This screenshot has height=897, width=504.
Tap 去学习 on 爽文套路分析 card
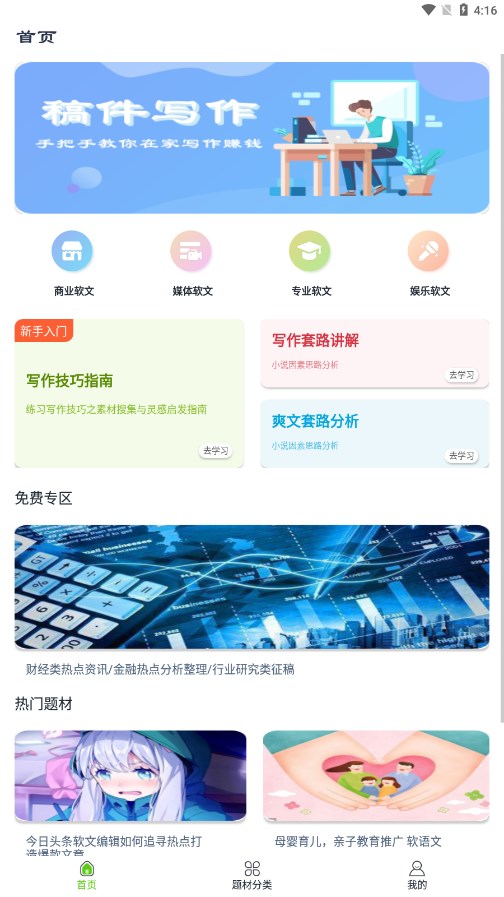(x=461, y=456)
